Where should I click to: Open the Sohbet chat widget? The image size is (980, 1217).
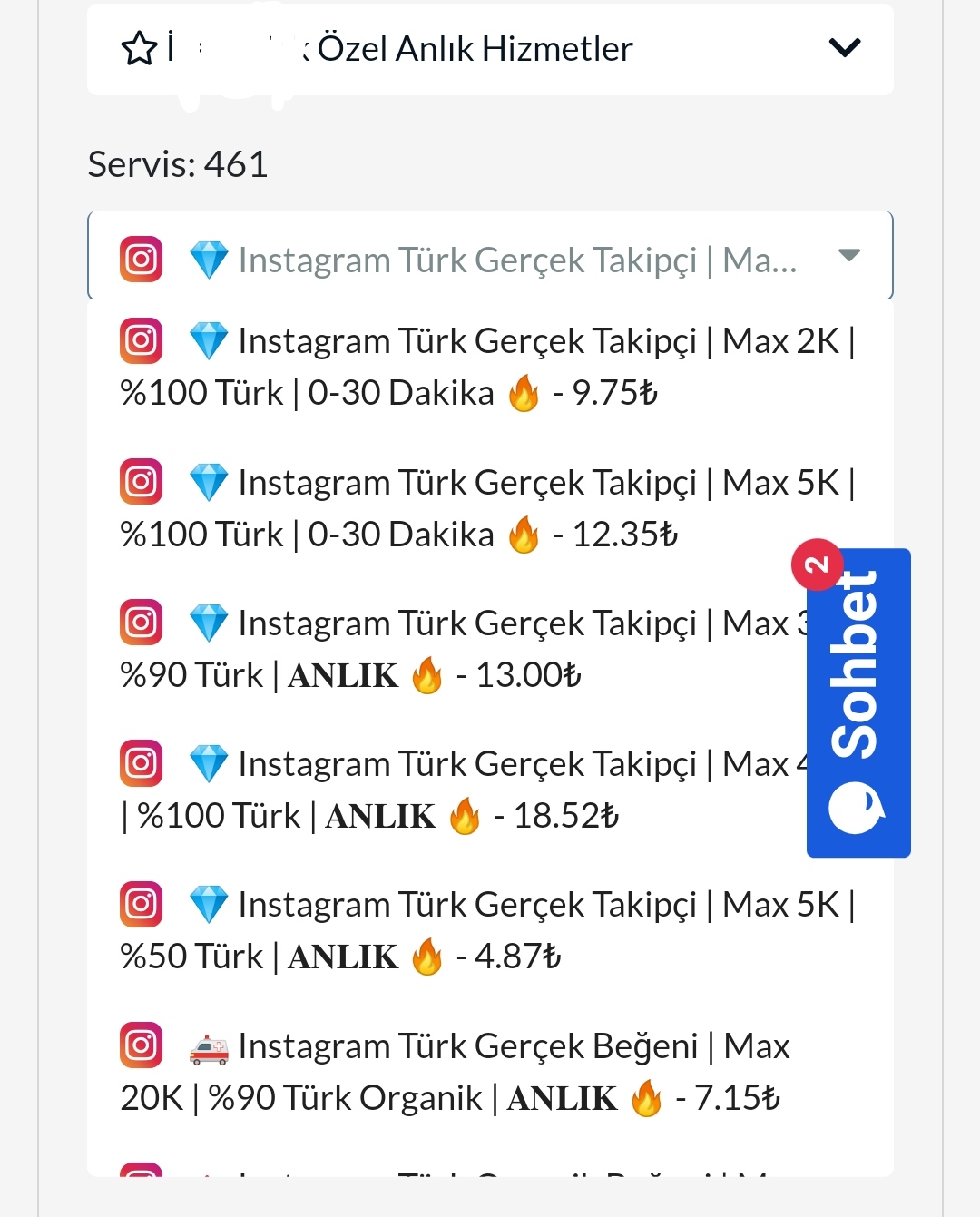pos(858,702)
